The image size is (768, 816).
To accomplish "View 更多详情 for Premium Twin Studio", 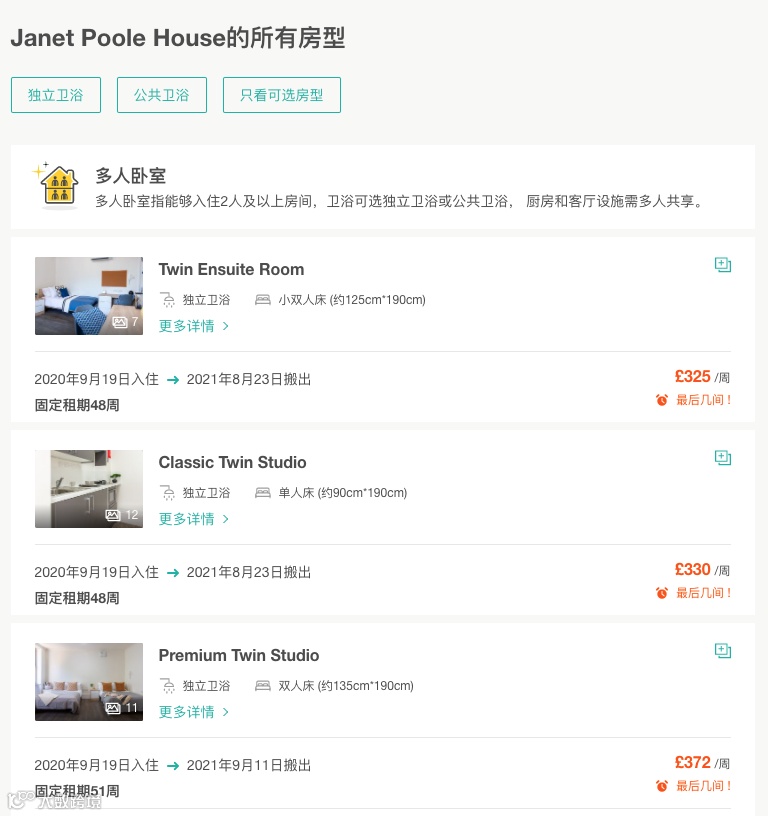I will pos(194,712).
